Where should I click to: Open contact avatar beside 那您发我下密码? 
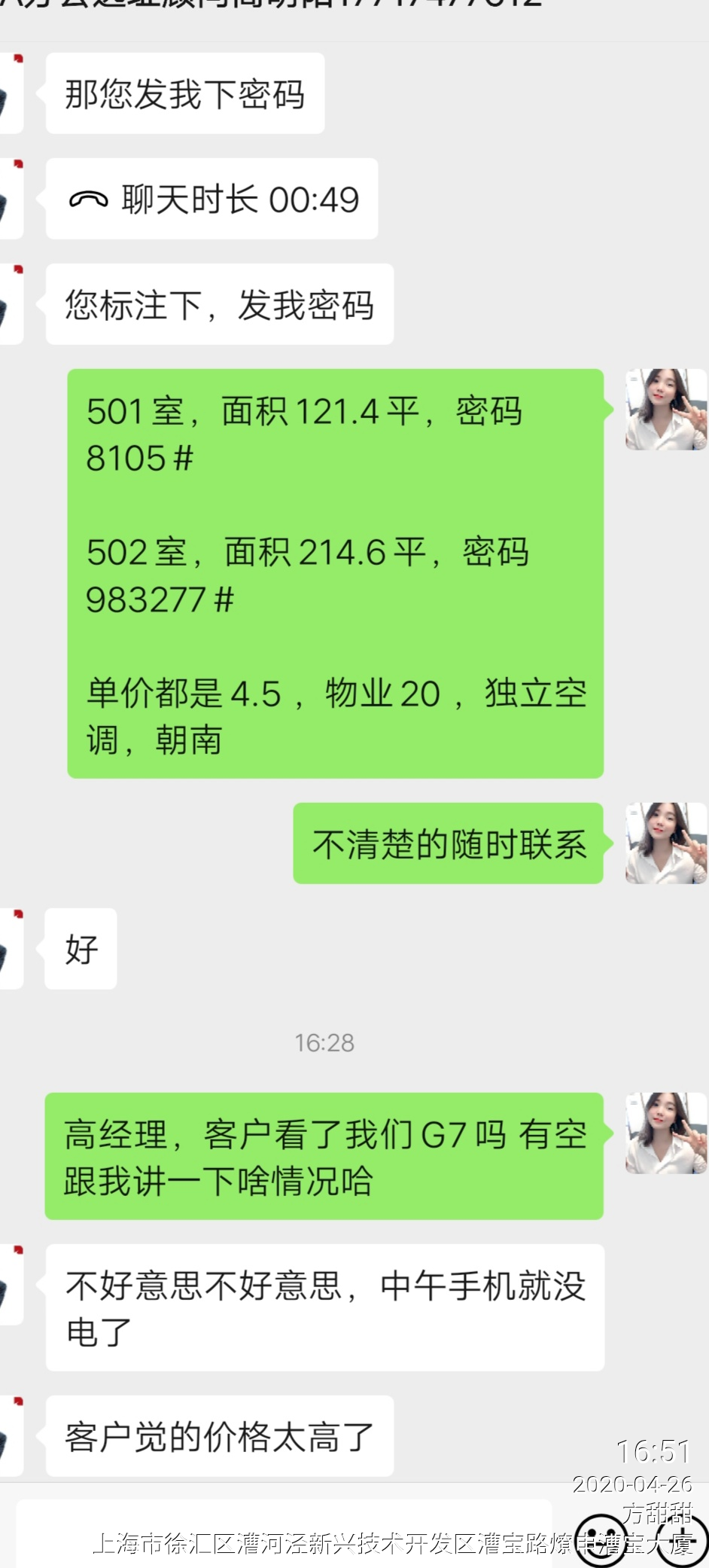[x=11, y=93]
